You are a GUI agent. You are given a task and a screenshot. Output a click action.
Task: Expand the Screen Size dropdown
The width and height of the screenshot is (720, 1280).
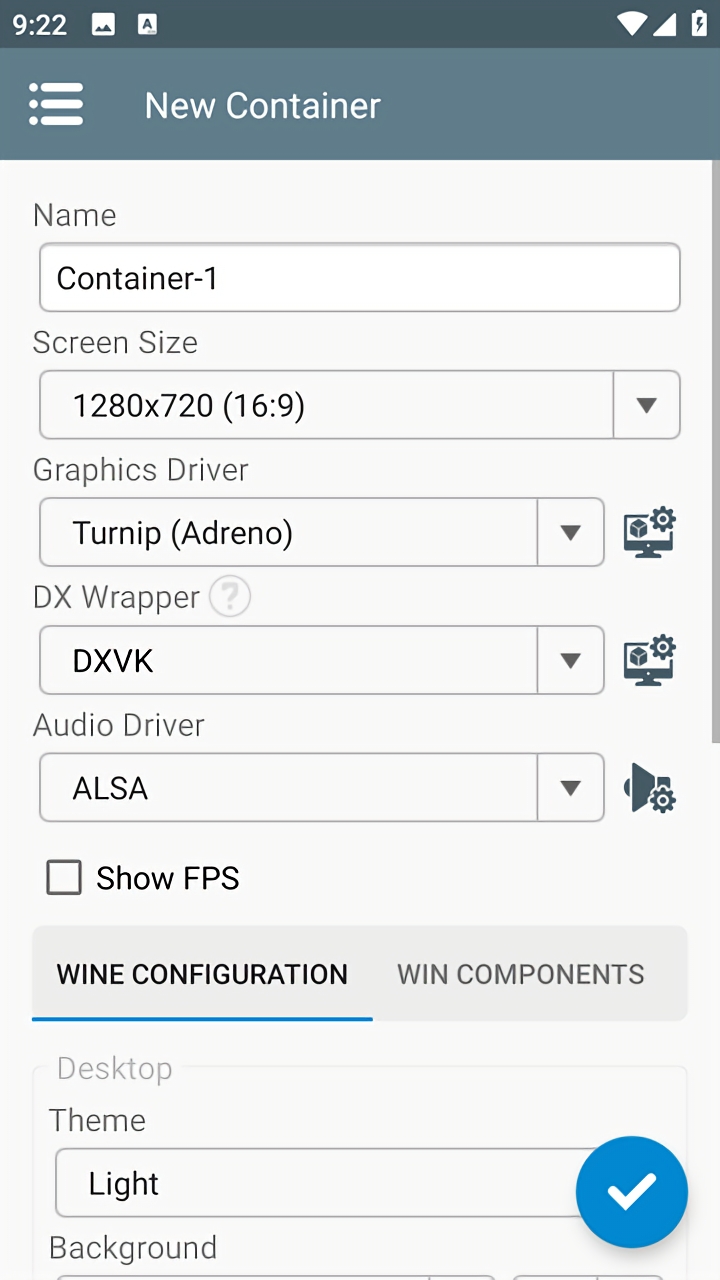[360, 405]
